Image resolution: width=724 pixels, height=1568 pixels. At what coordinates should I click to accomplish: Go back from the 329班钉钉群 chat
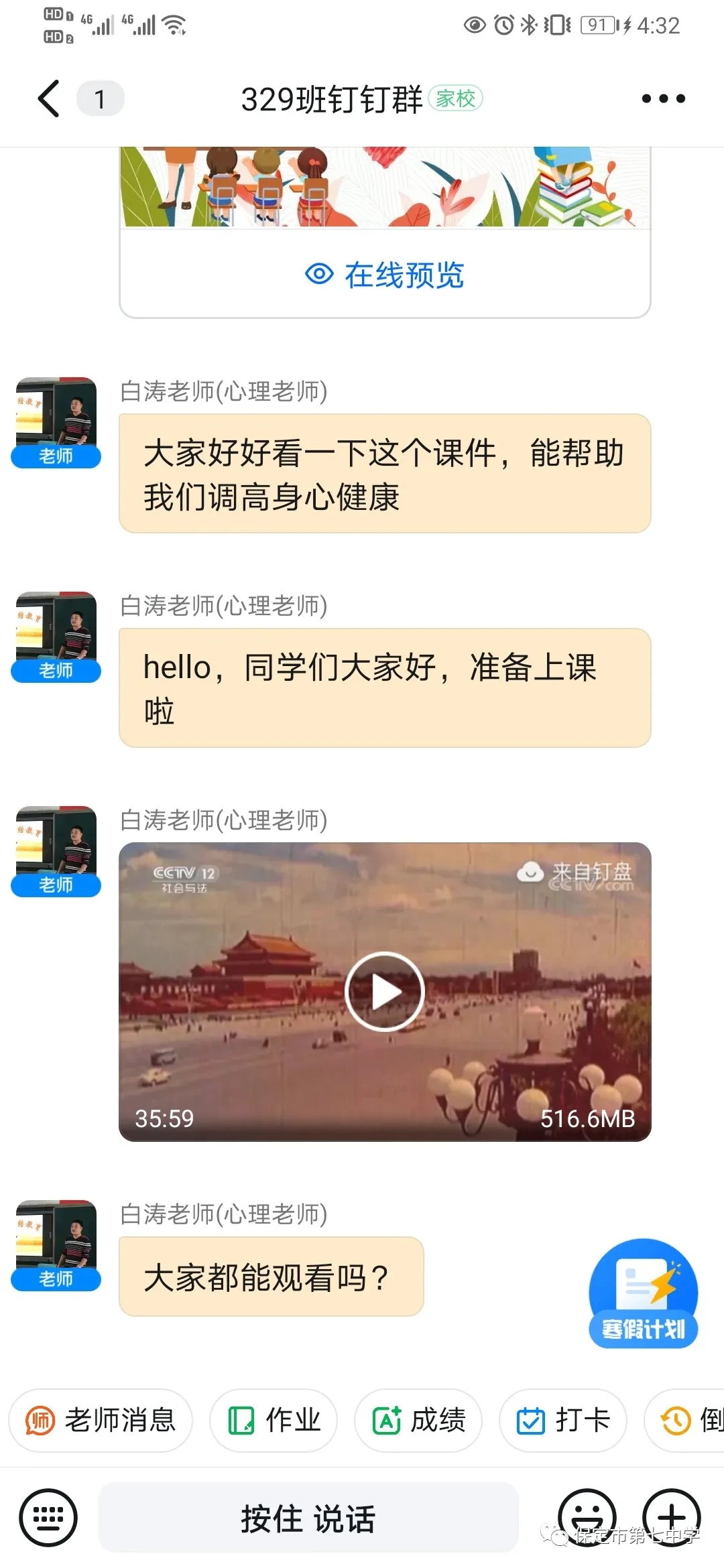[48, 99]
